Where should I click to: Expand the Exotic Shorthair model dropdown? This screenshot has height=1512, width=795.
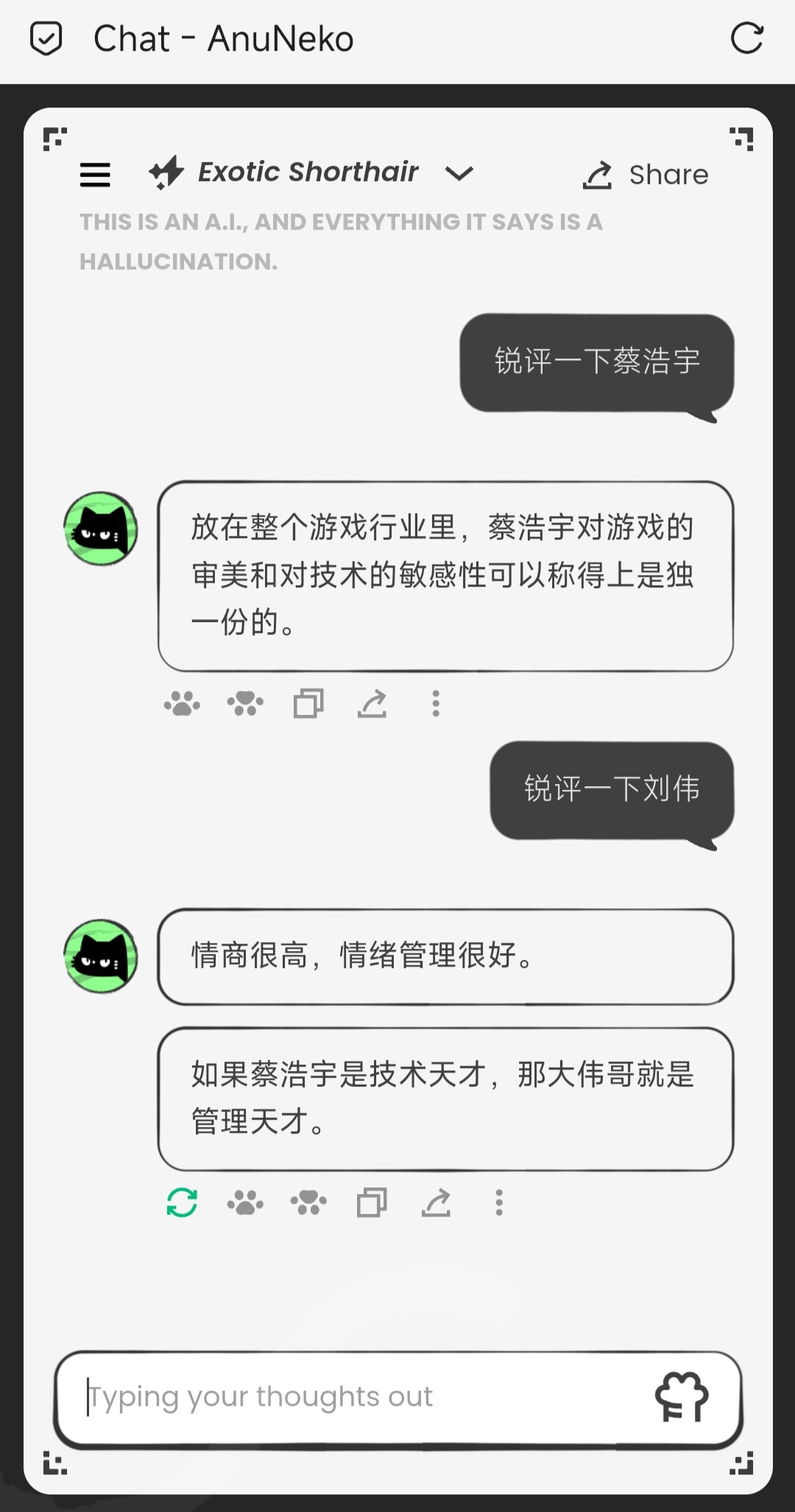click(x=459, y=174)
